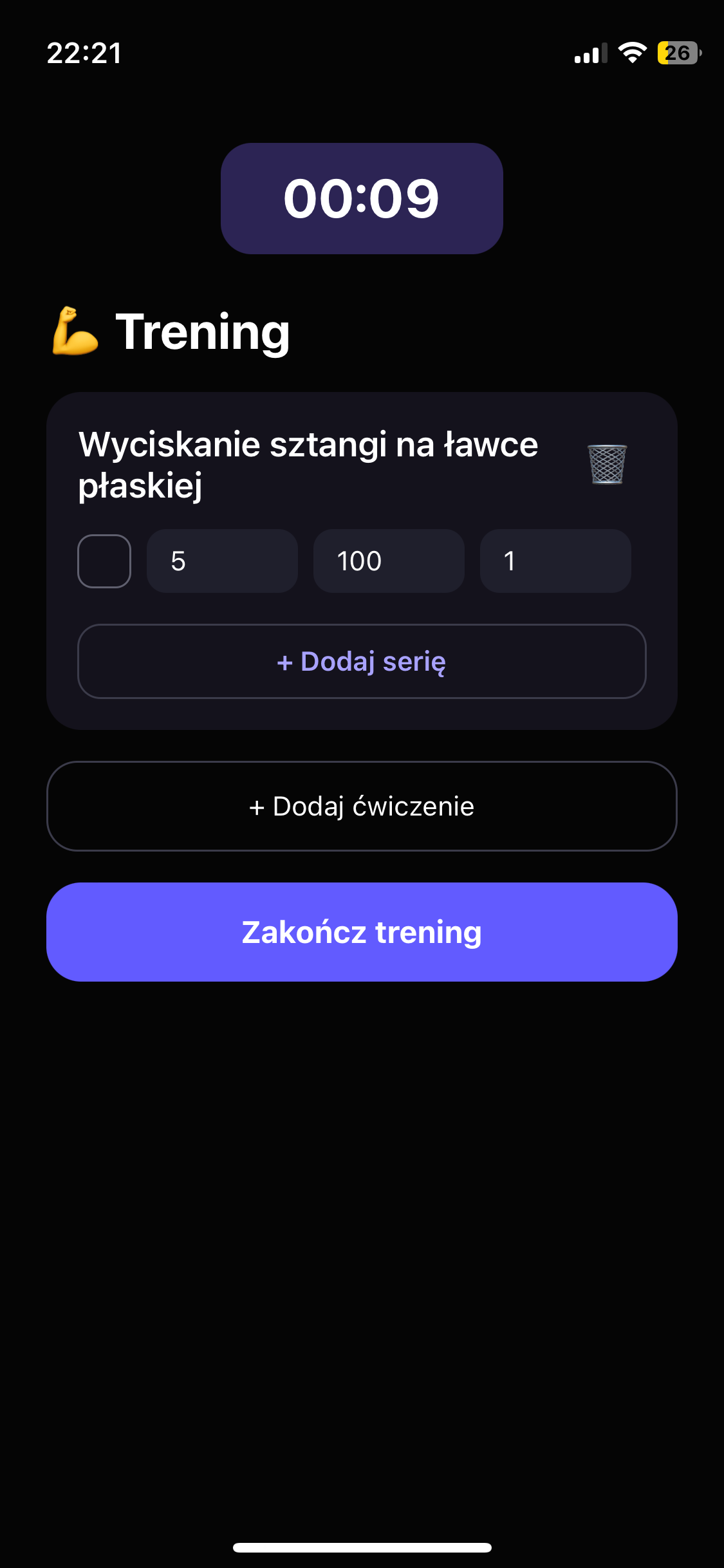Add a new exercise with Dodaj ćwiczenie
The image size is (724, 1568).
tap(362, 806)
